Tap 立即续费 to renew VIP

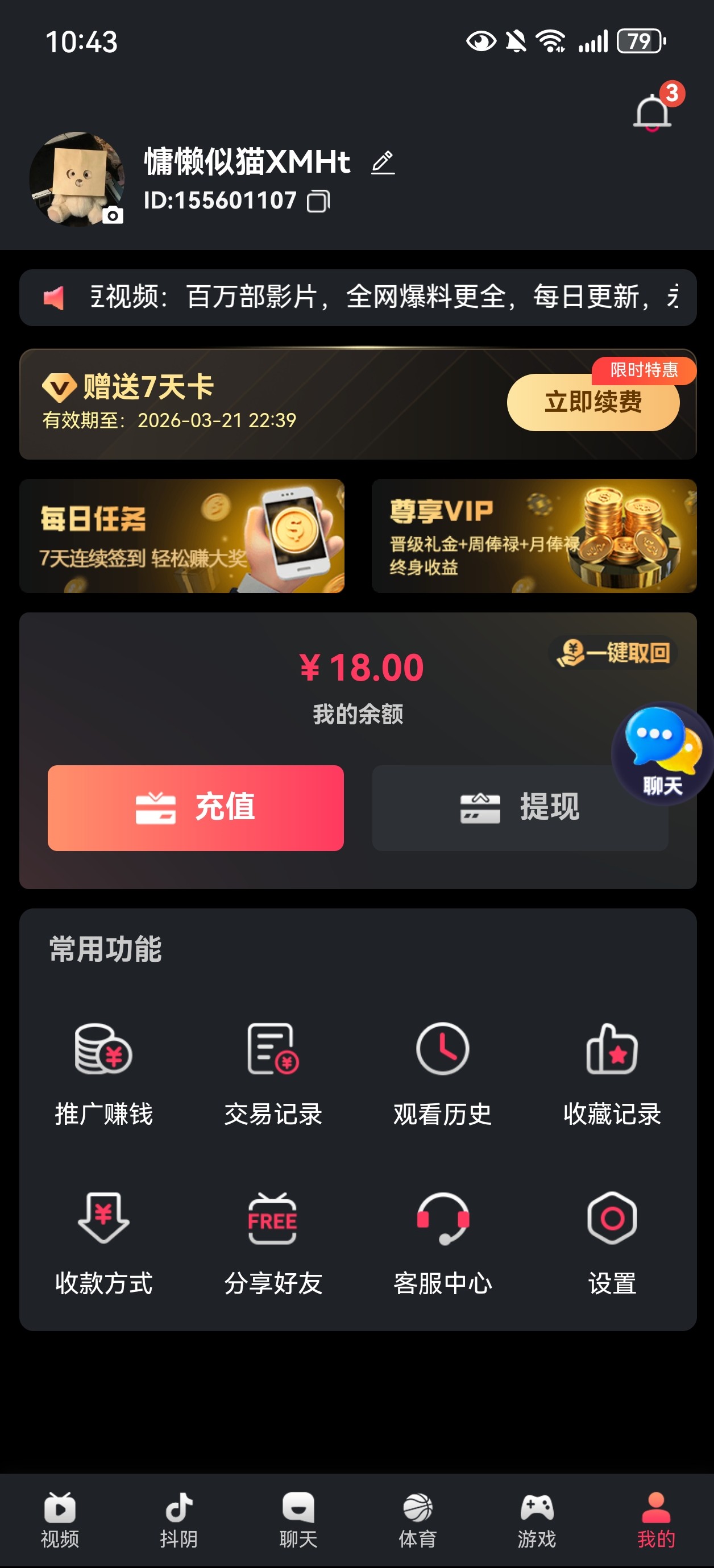pos(593,402)
